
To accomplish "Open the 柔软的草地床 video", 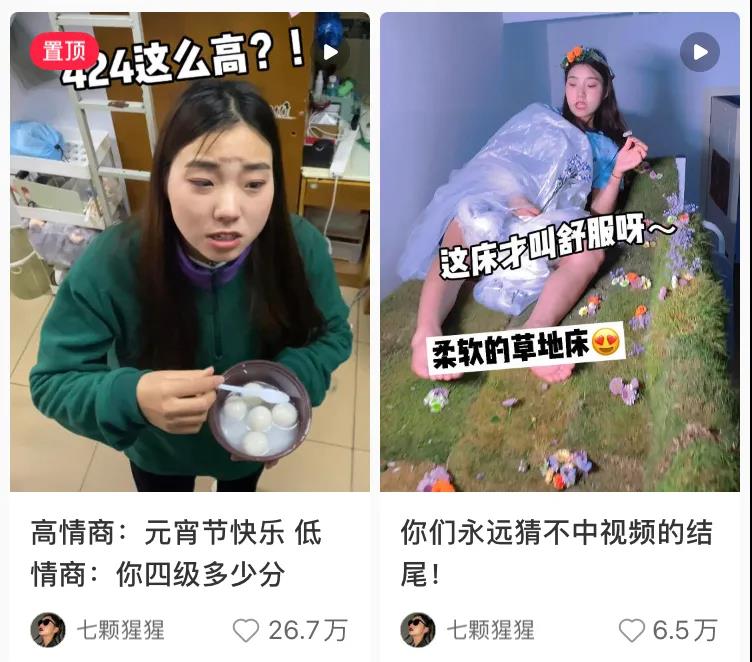I will click(x=560, y=260).
